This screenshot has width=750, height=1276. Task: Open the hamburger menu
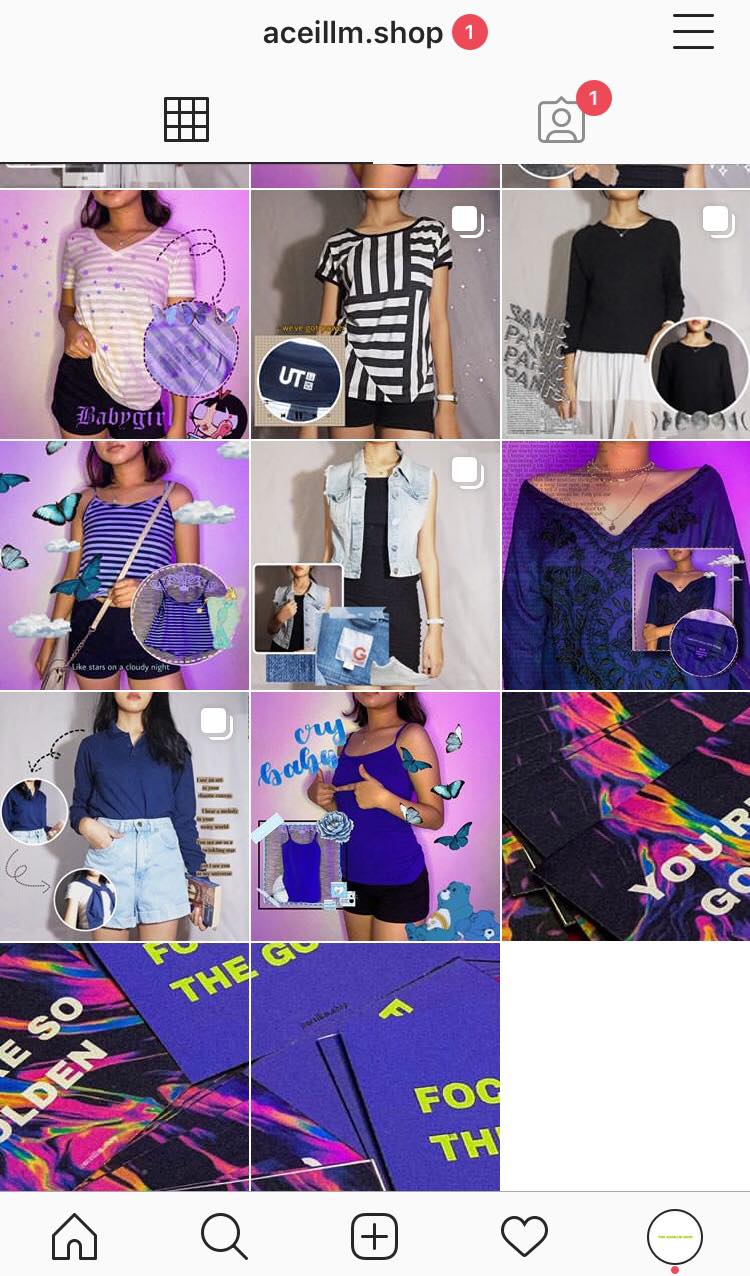[693, 32]
